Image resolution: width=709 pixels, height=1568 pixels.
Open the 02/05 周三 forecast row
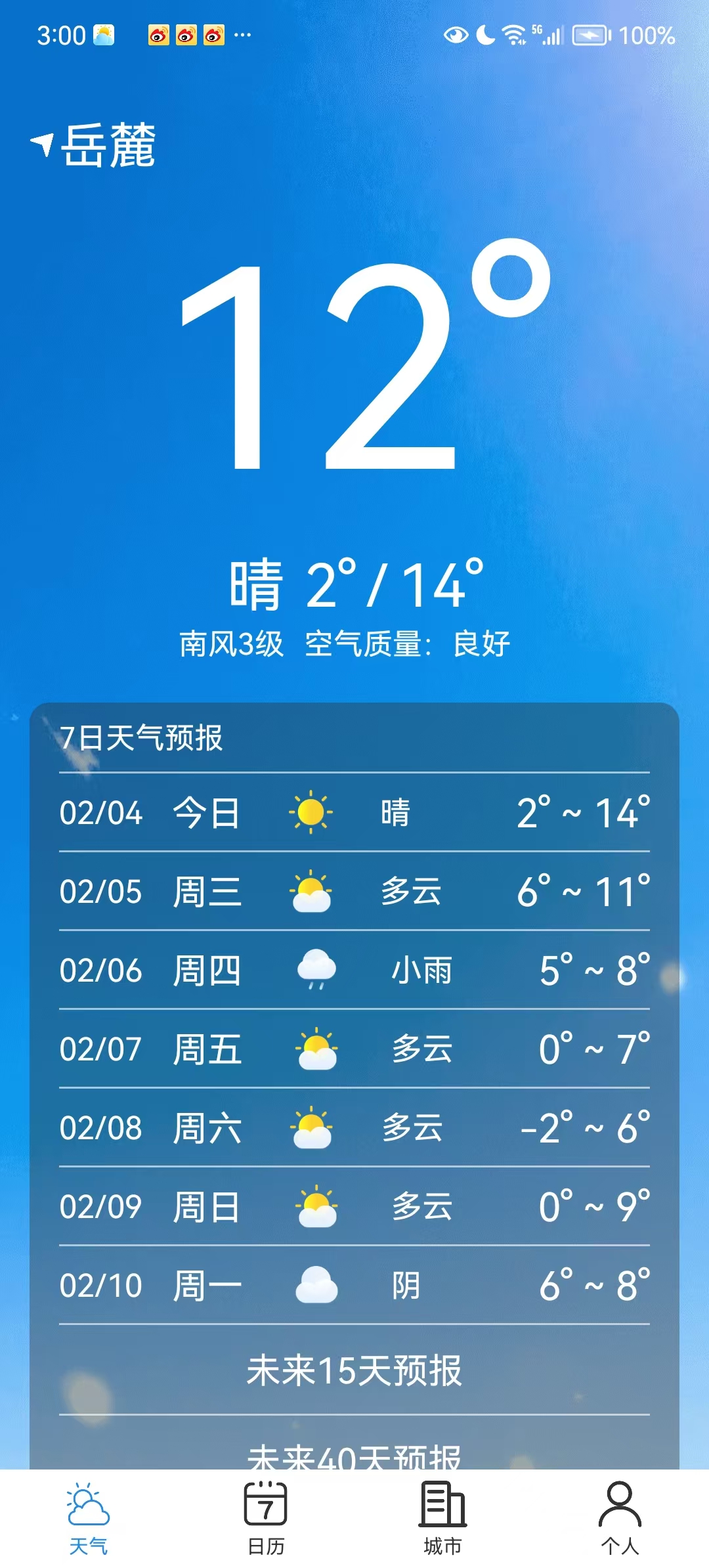tap(354, 892)
